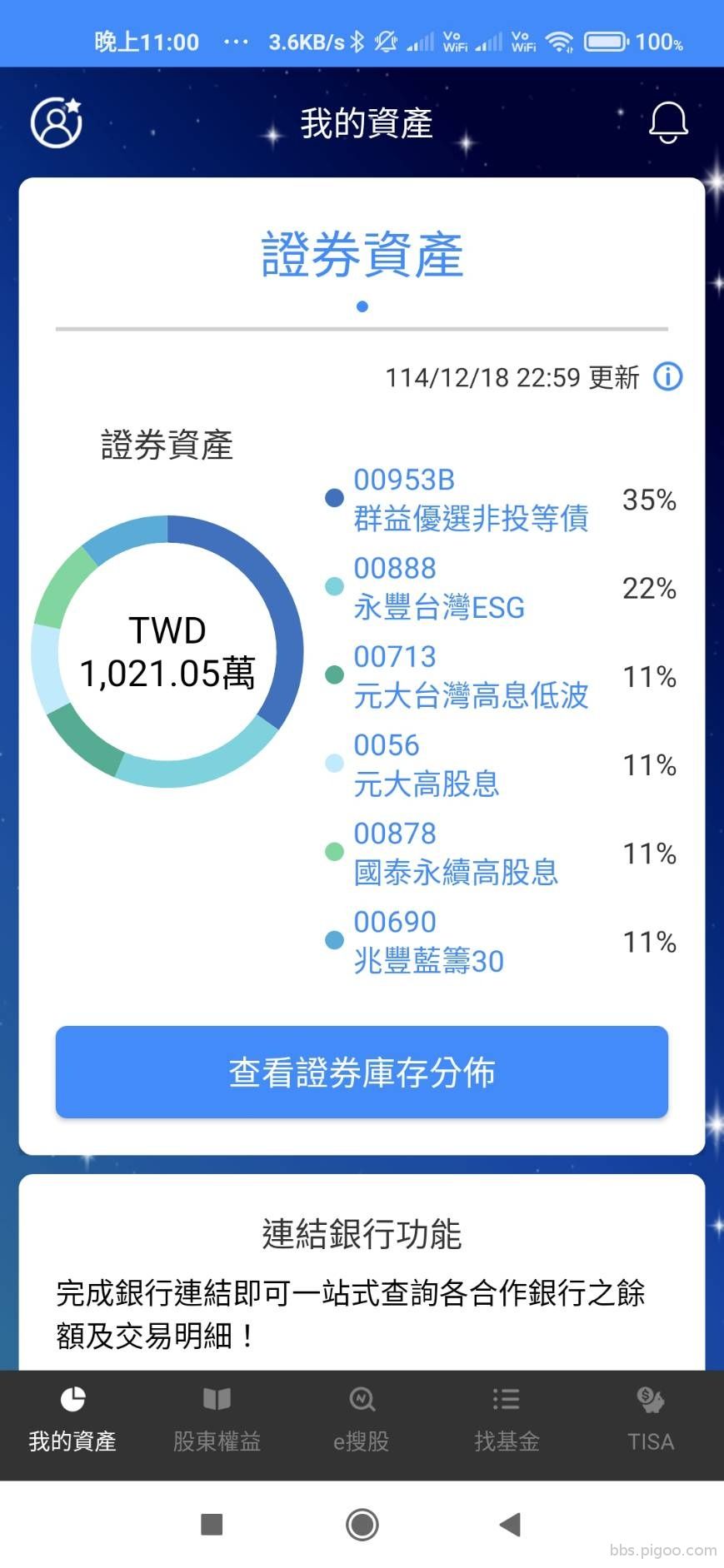Open holding 00888 永豐台灣ESG
Viewport: 724px width, 1568px height.
coord(439,587)
